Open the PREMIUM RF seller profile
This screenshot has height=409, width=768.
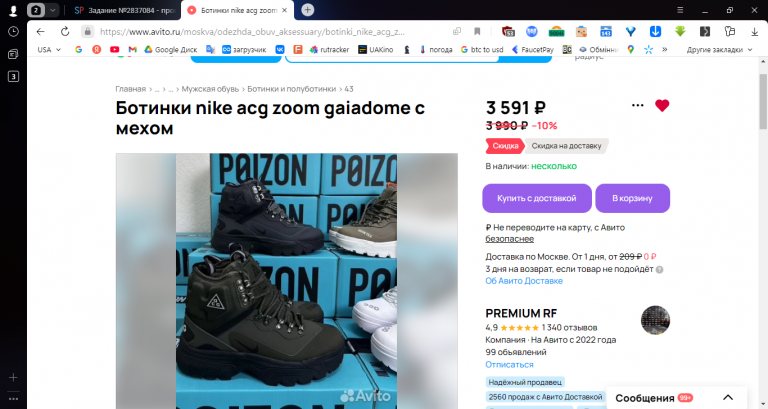(x=521, y=313)
